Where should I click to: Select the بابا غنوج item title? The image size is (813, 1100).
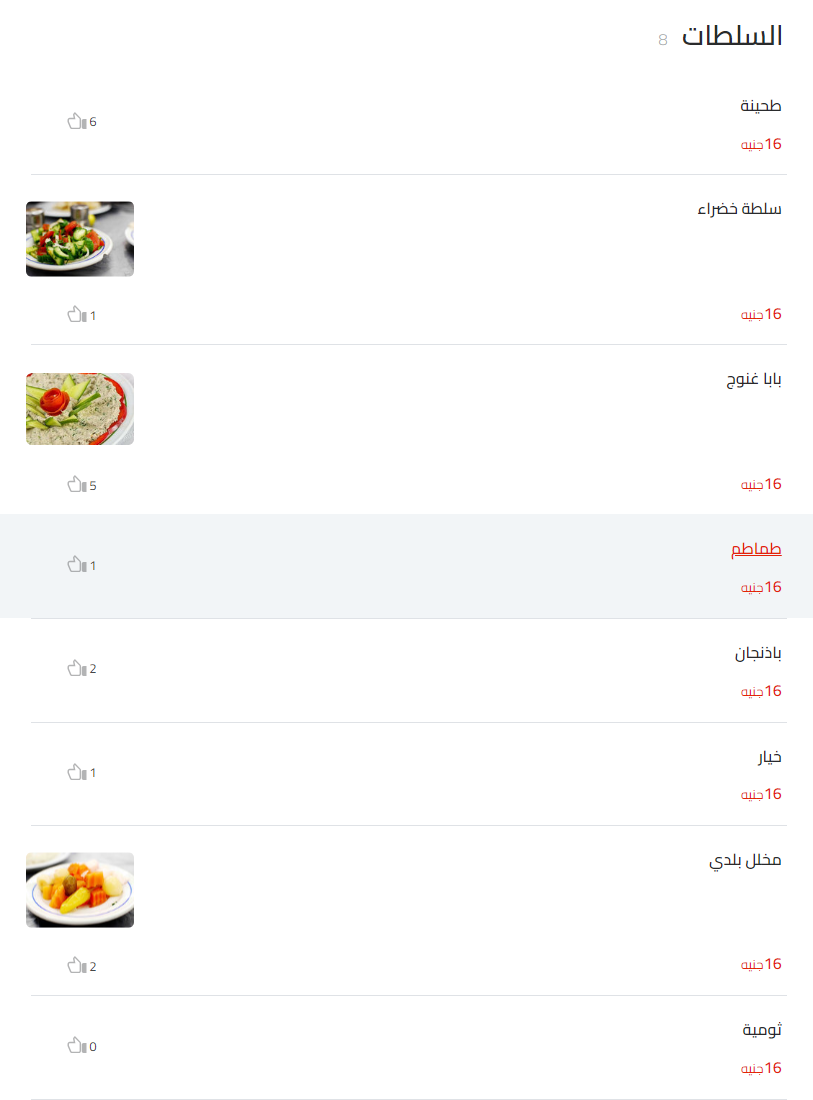pos(752,378)
